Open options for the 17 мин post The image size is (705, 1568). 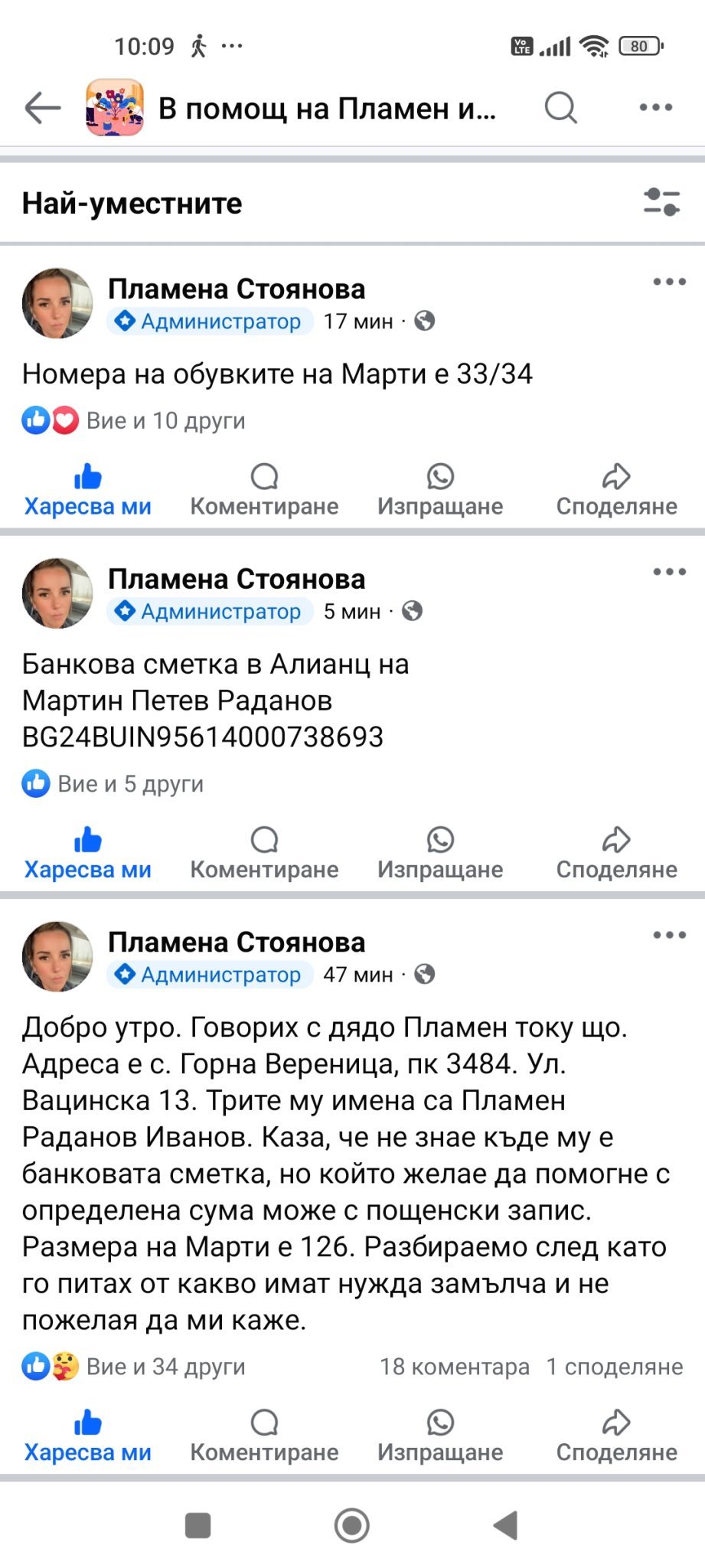pyautogui.click(x=669, y=282)
